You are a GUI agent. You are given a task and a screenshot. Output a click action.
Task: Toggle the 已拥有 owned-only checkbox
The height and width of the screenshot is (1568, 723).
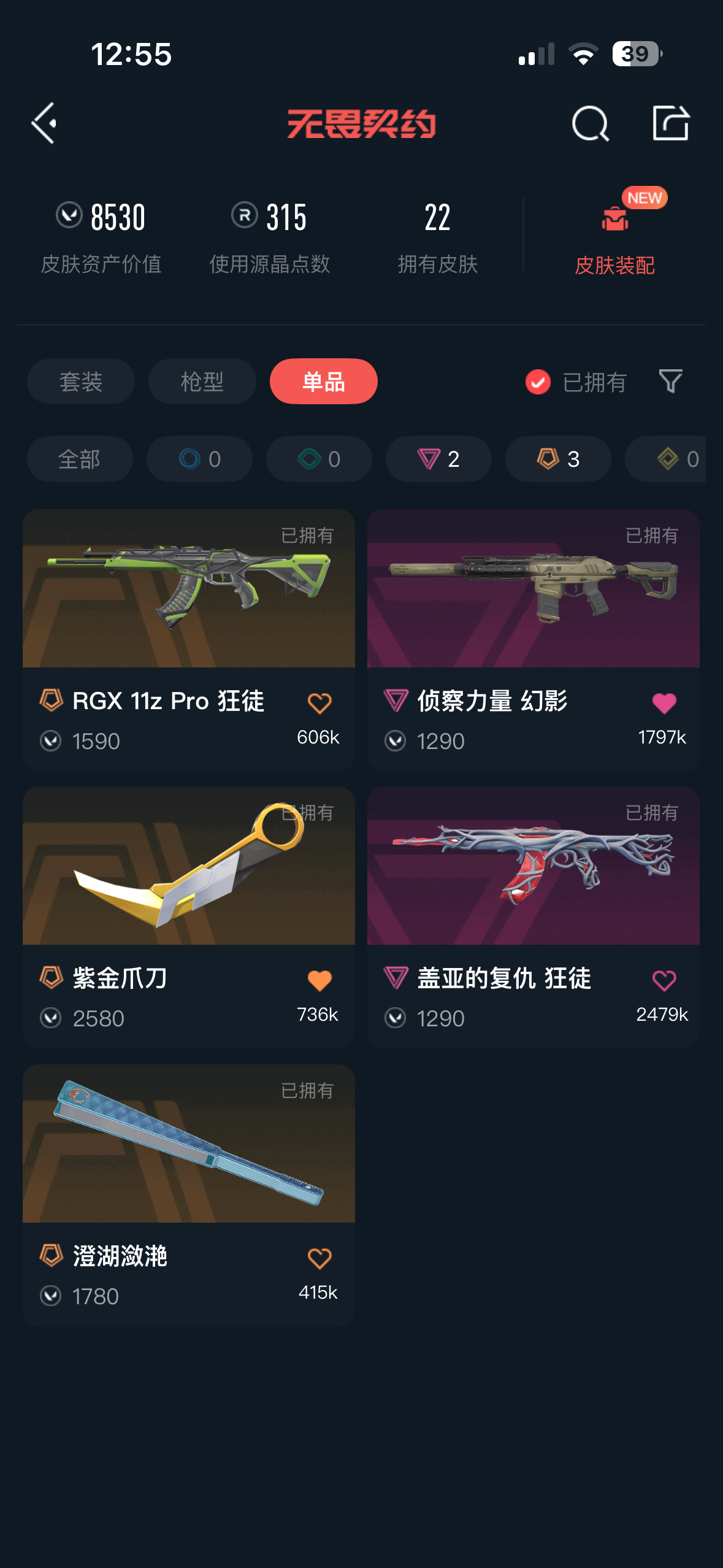pyautogui.click(x=538, y=382)
